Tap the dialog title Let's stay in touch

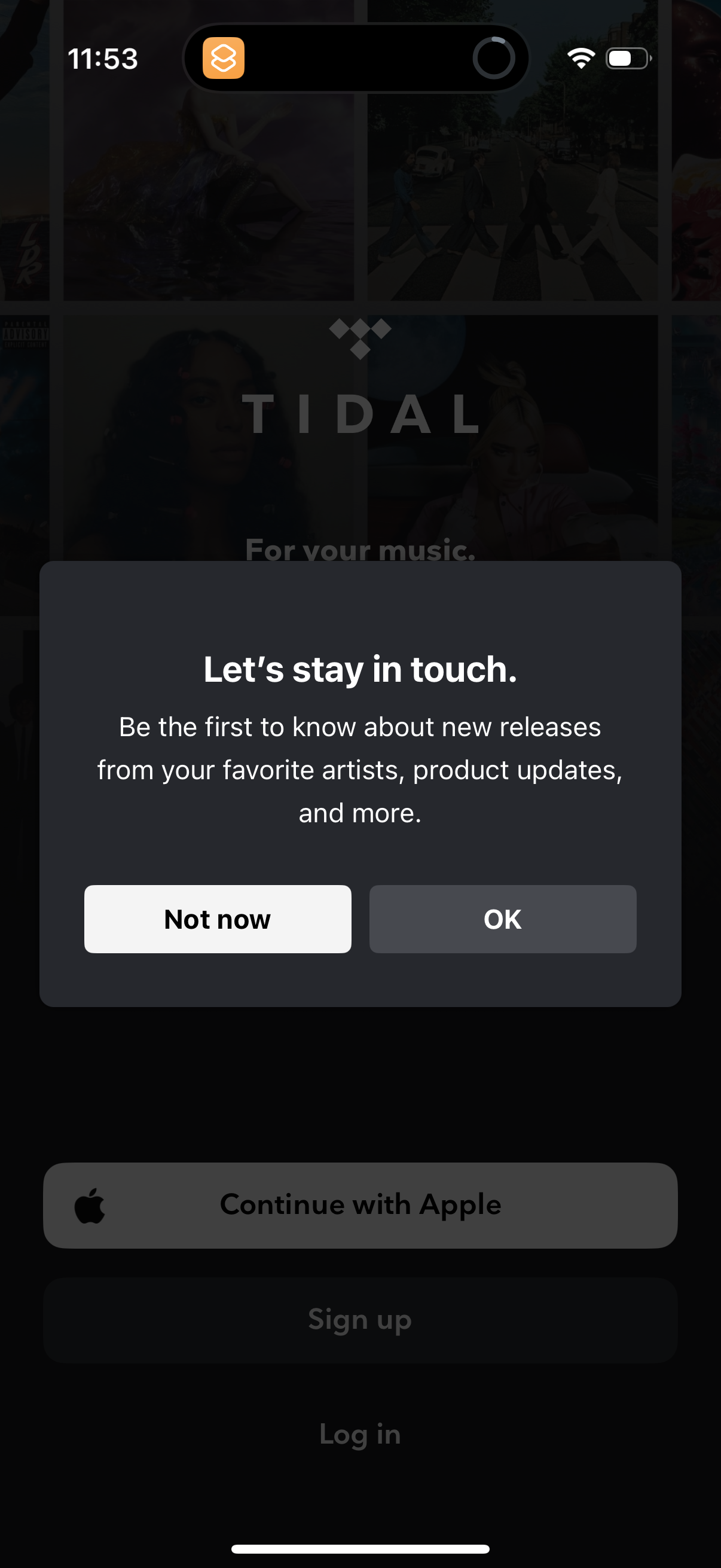tap(360, 670)
